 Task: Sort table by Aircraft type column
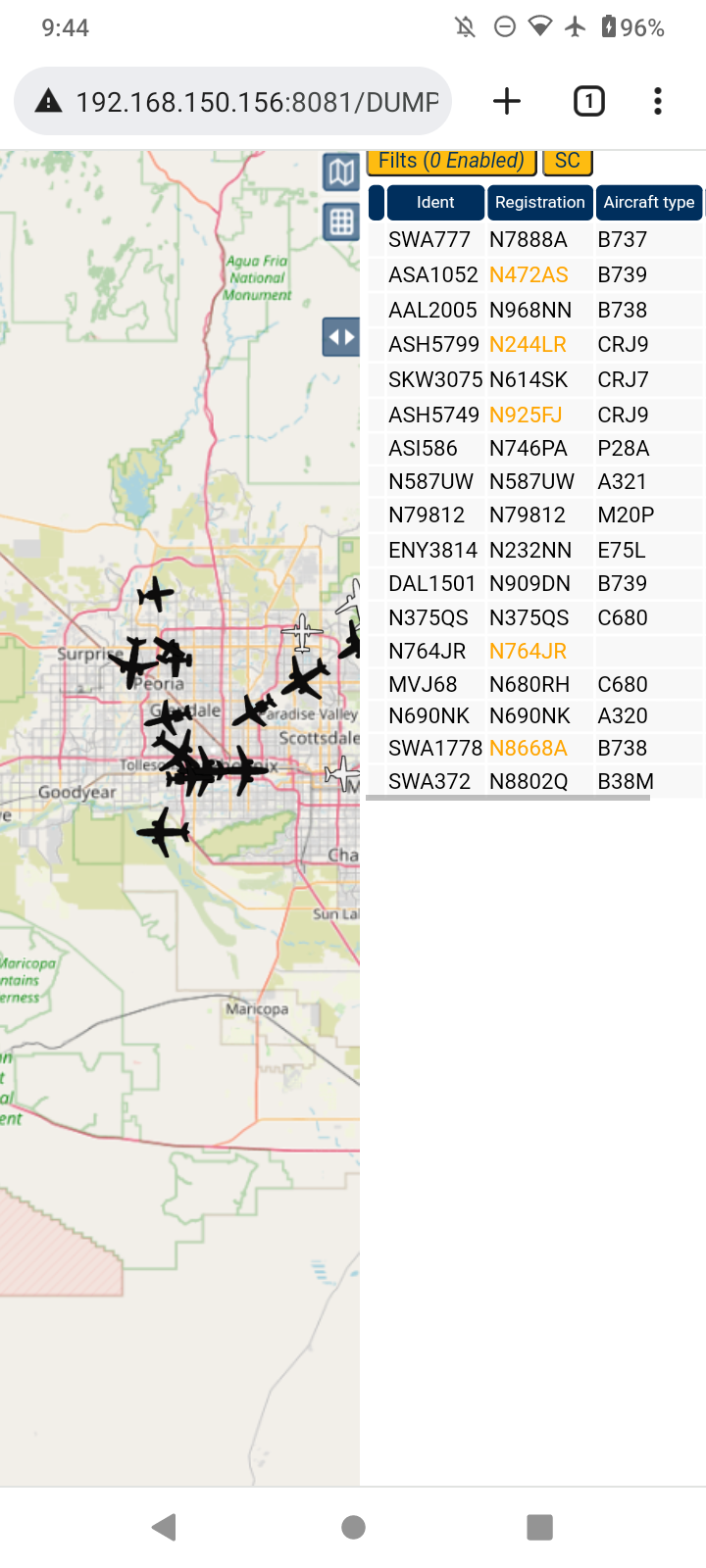click(x=649, y=202)
